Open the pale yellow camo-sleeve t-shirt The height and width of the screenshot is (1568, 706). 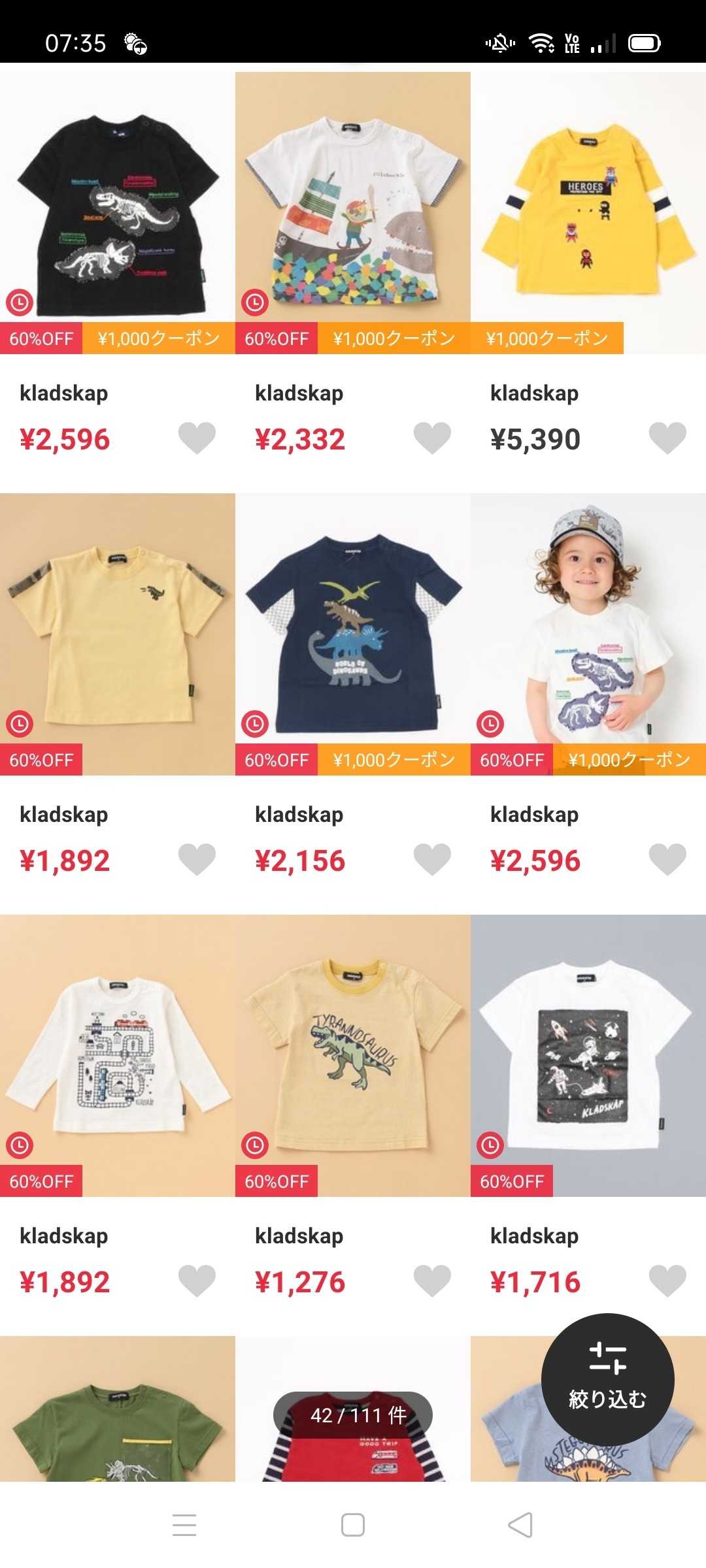[x=118, y=634]
